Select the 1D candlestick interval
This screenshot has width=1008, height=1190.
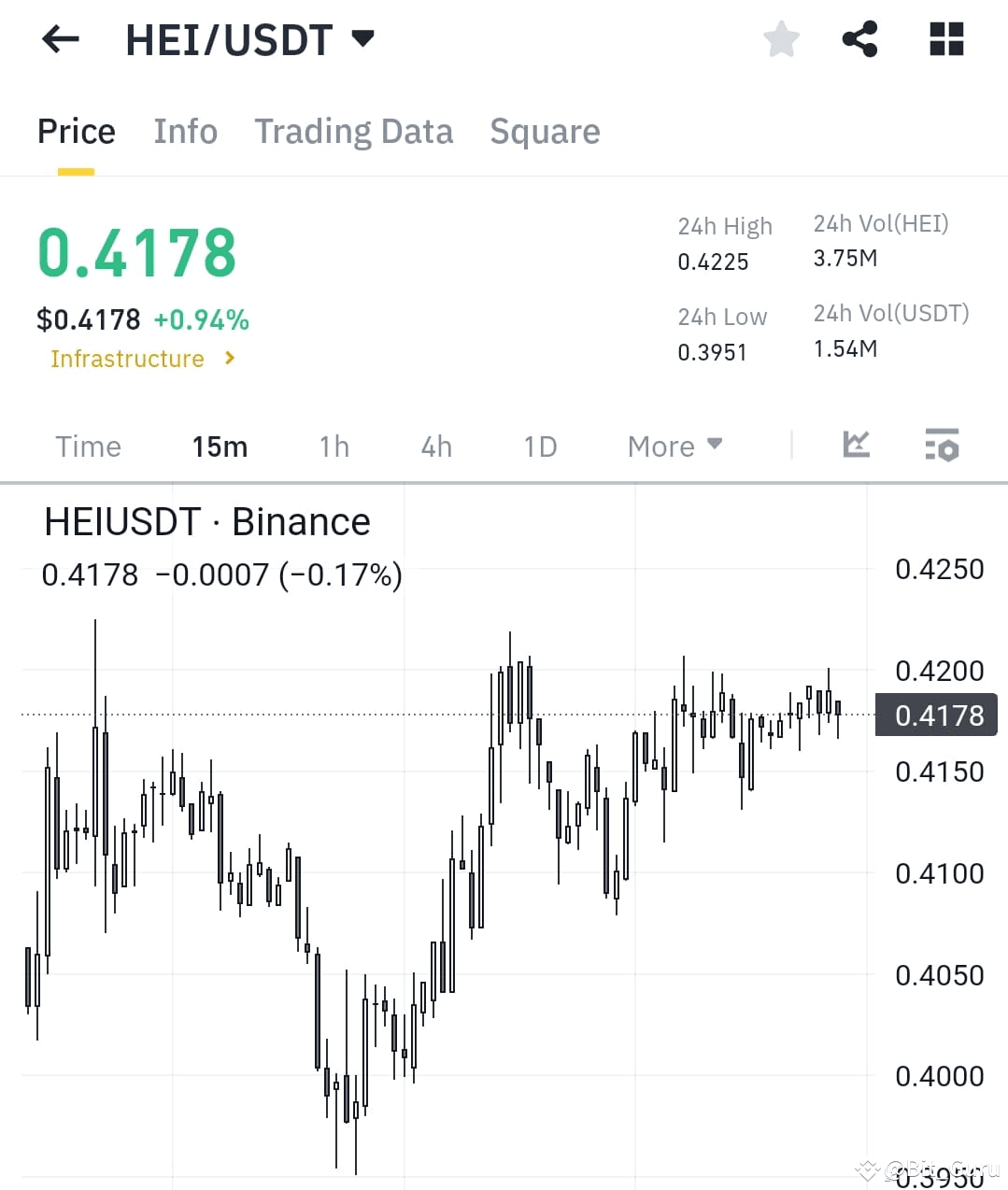point(539,446)
